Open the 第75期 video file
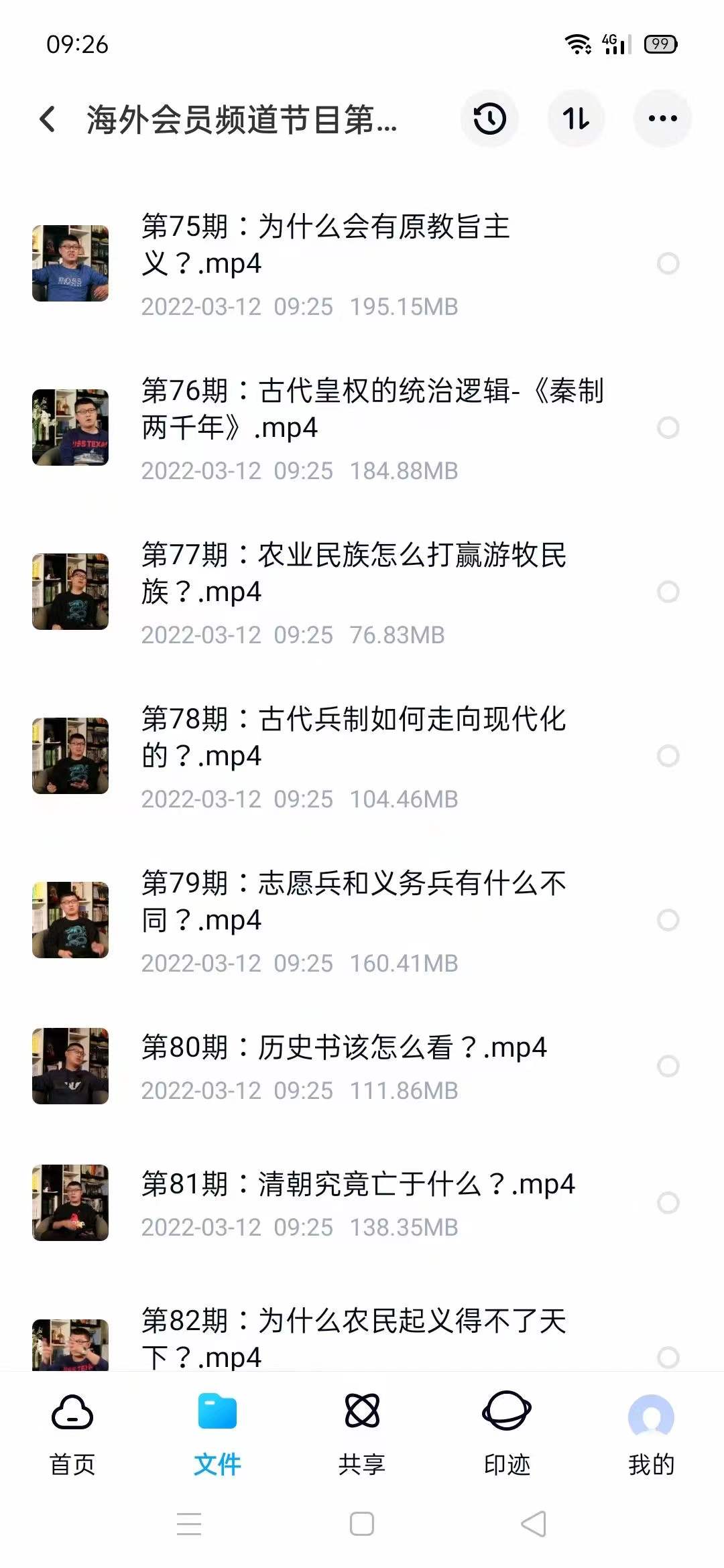724x1568 pixels. tap(325, 245)
